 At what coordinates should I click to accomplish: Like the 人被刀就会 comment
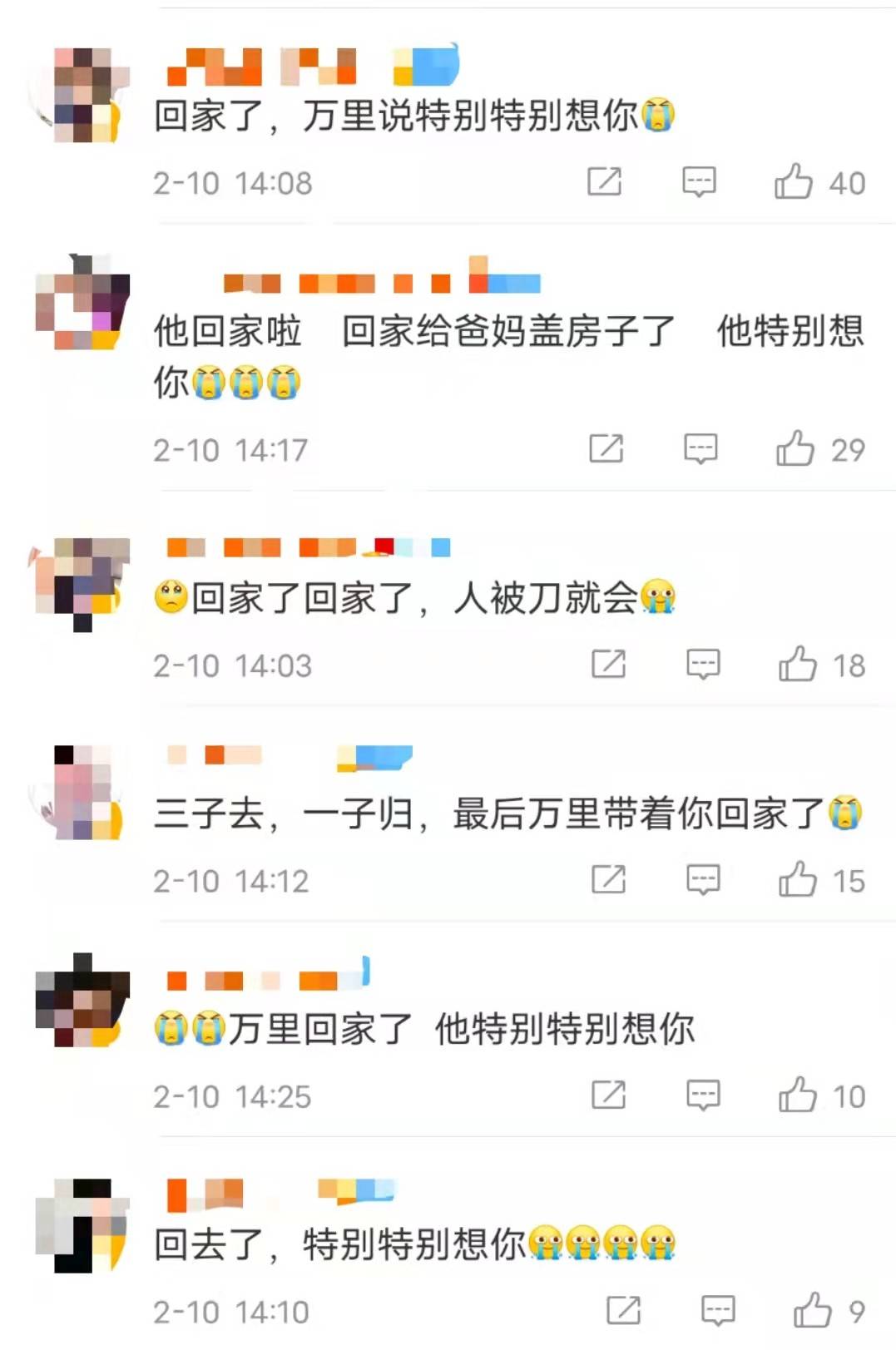click(797, 664)
